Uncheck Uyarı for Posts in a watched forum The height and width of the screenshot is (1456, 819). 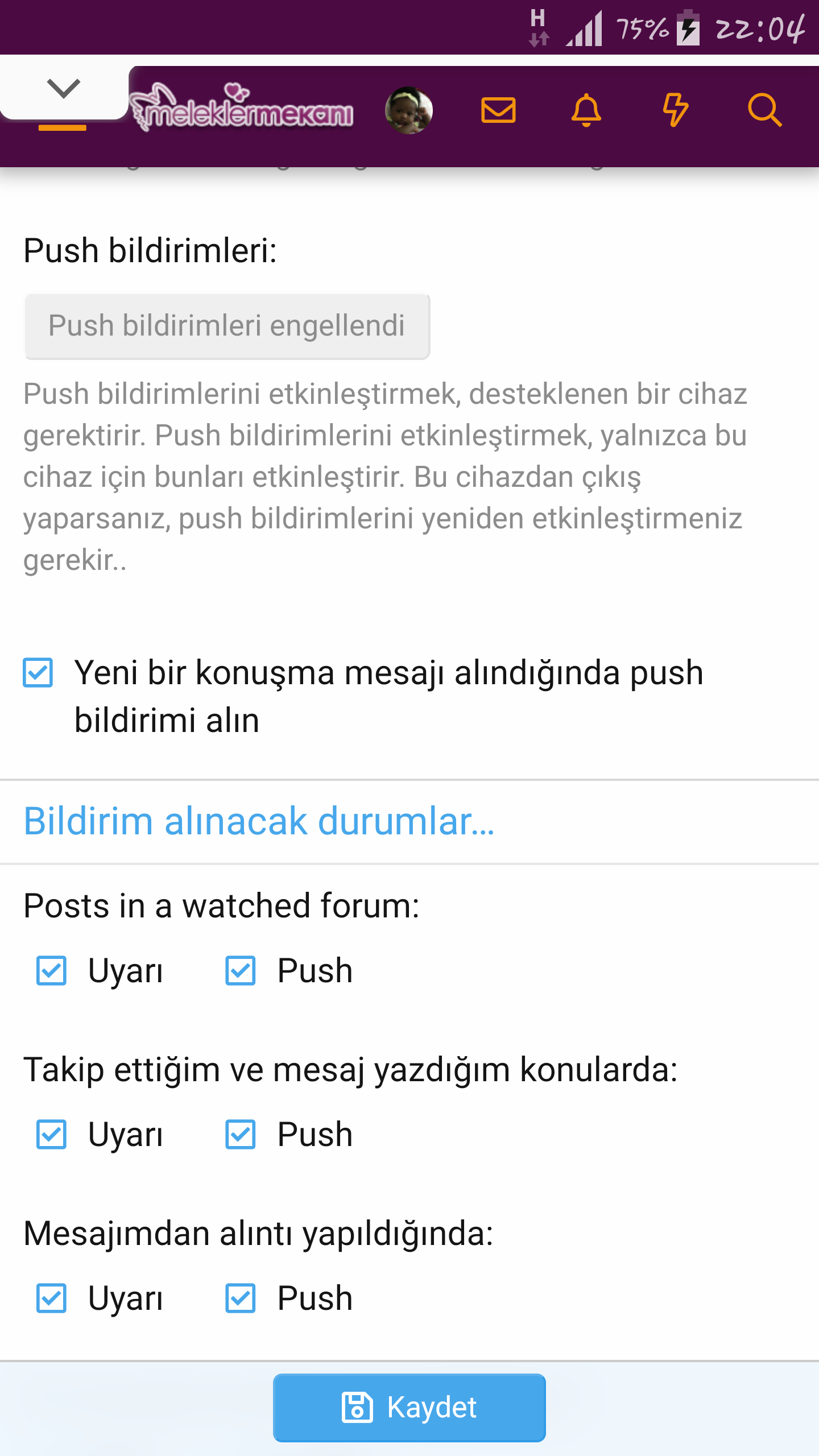point(52,970)
